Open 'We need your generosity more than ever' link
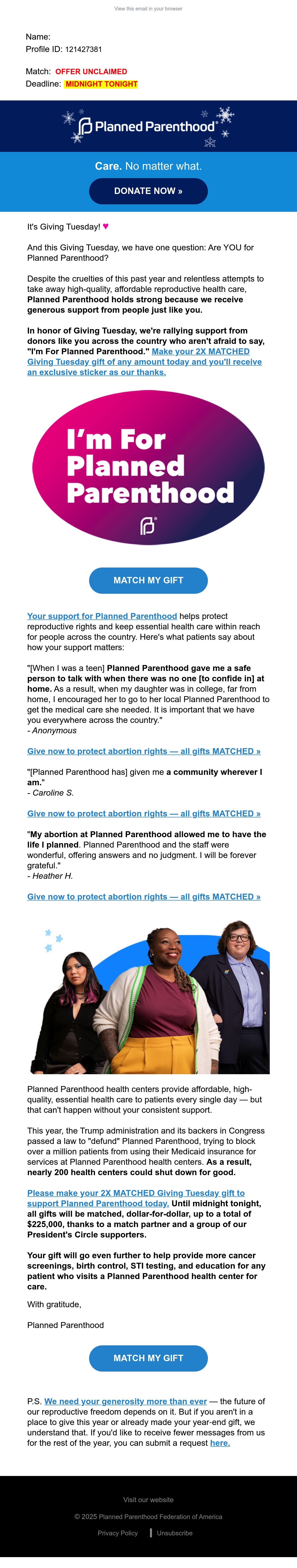 click(x=125, y=1401)
